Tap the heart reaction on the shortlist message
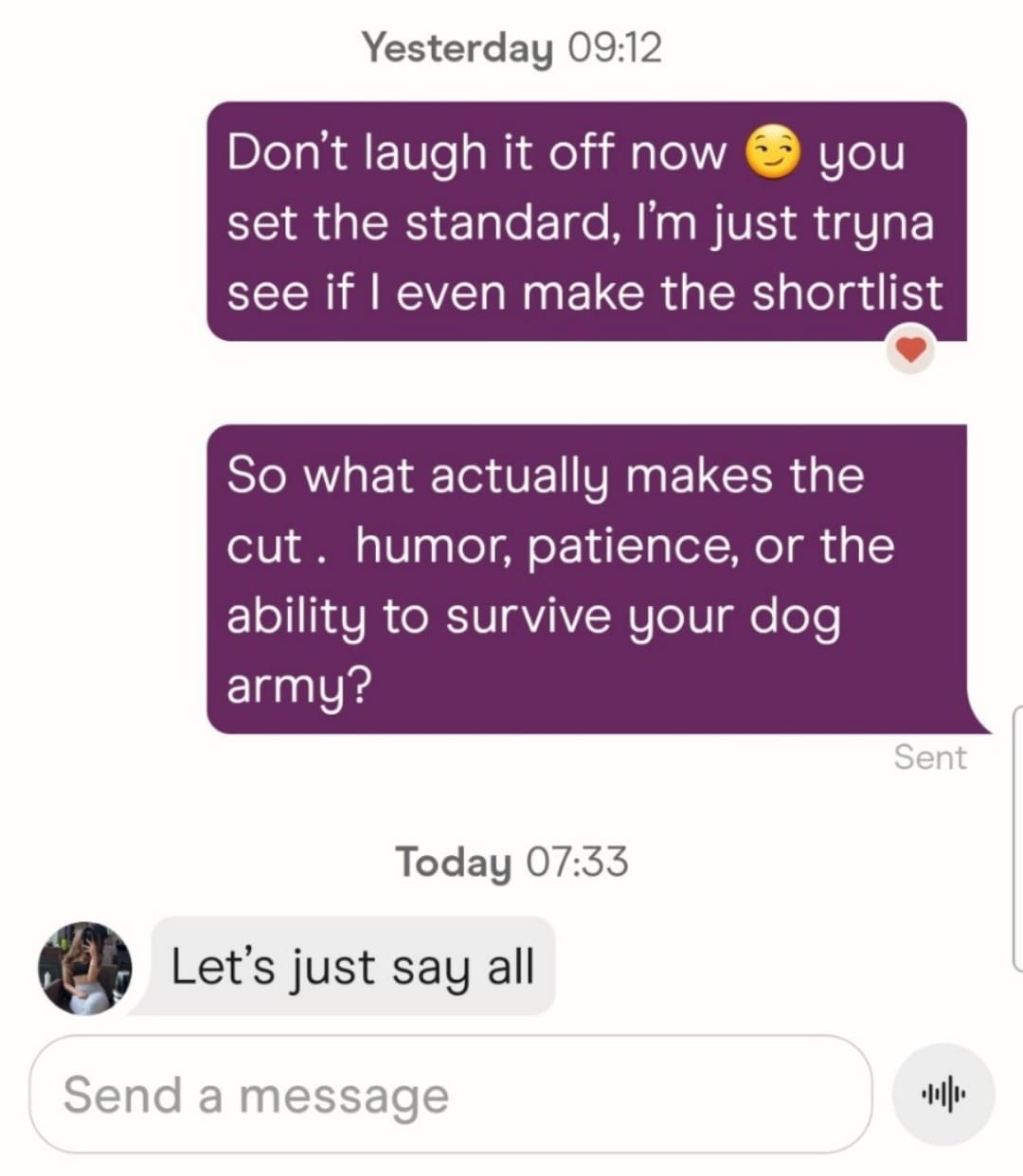This screenshot has width=1023, height=1176. (x=910, y=348)
